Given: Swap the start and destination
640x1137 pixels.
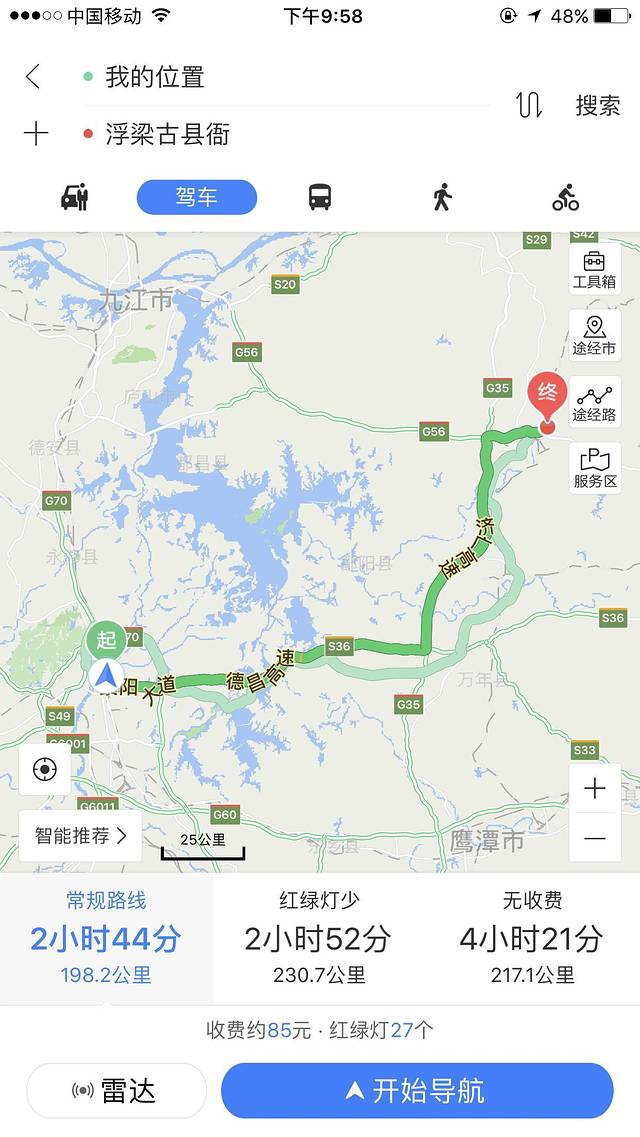Looking at the screenshot, I should point(529,105).
